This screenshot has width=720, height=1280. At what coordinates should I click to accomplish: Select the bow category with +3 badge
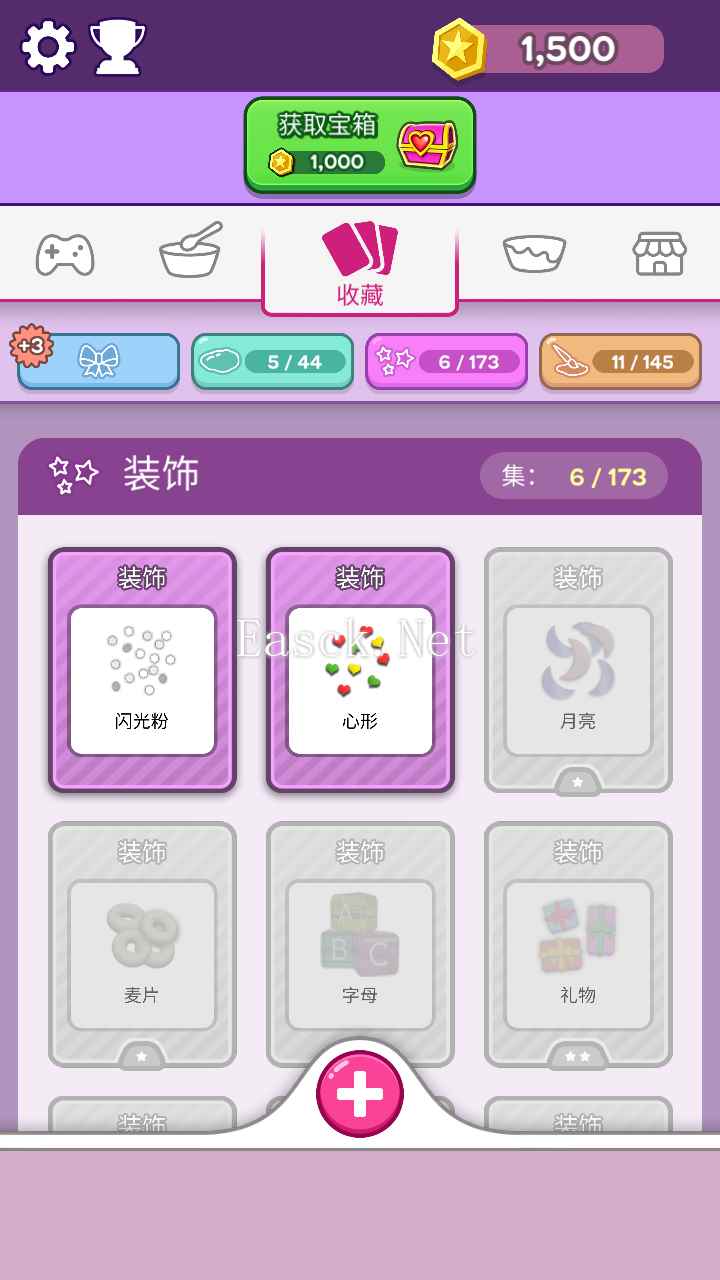99,361
